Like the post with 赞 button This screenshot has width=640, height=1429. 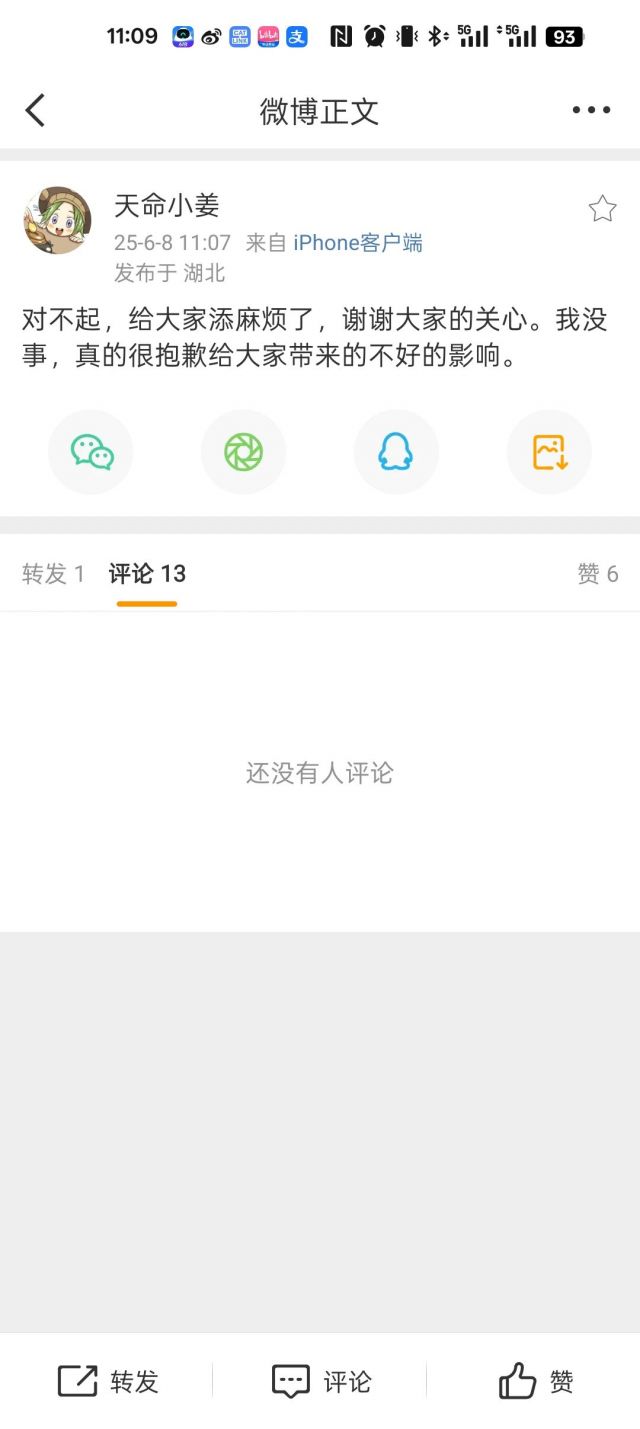[535, 1381]
